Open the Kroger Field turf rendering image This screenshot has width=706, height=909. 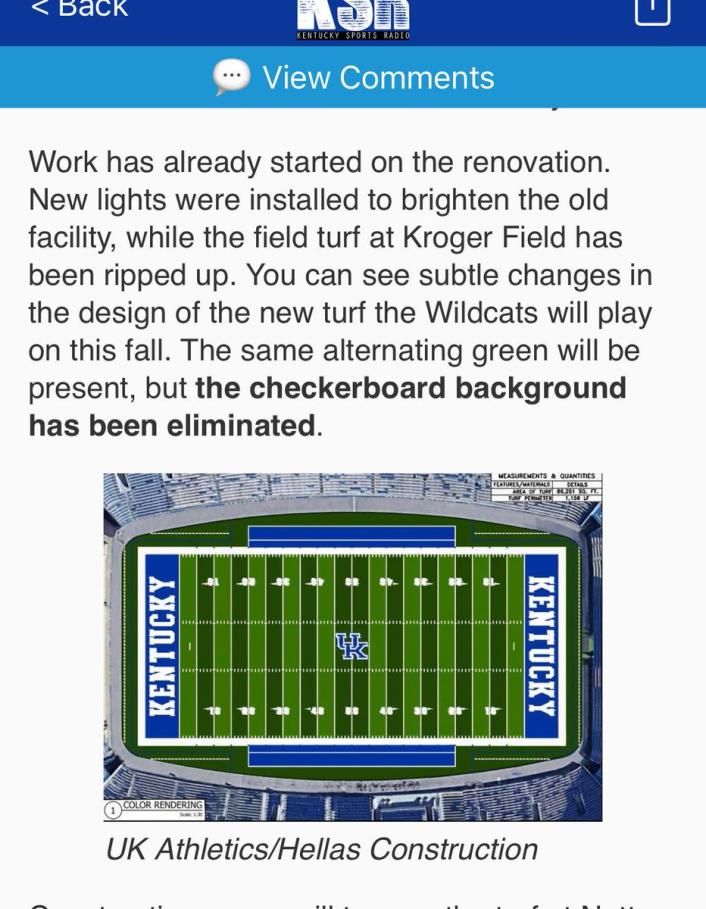coord(353,647)
